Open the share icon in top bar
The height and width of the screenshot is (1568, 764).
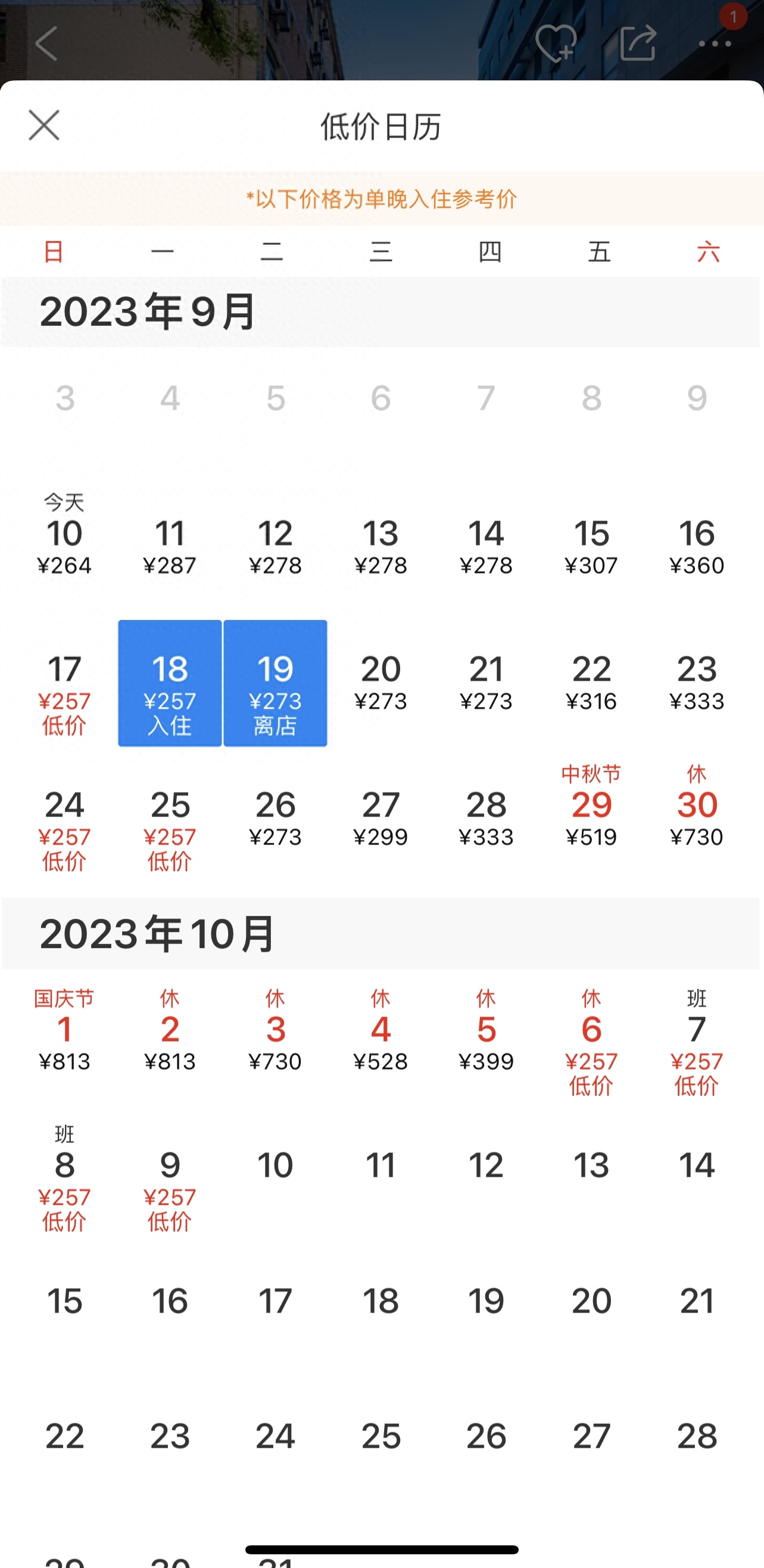pyautogui.click(x=637, y=42)
